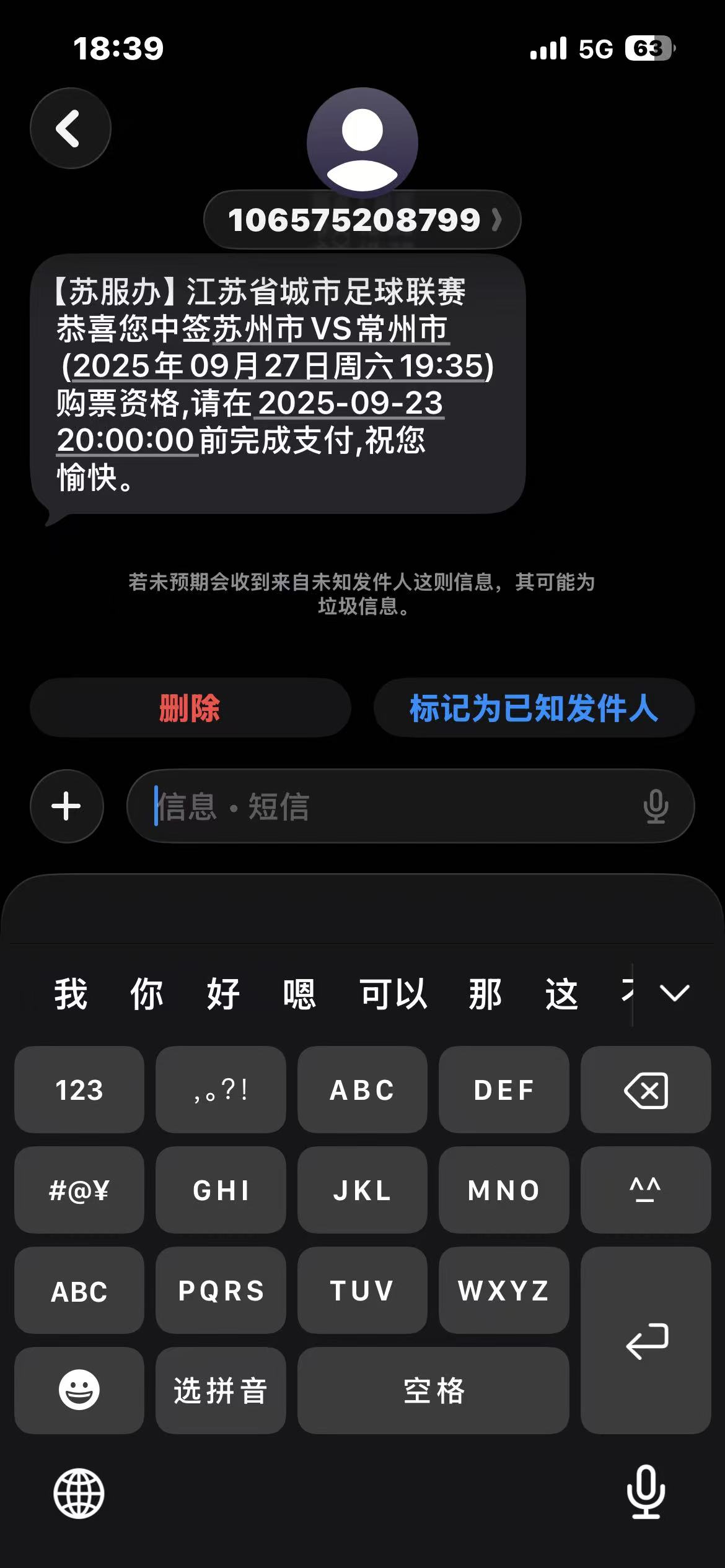Open the emoji keyboard key
This screenshot has height=1568, width=725.
[x=79, y=1390]
